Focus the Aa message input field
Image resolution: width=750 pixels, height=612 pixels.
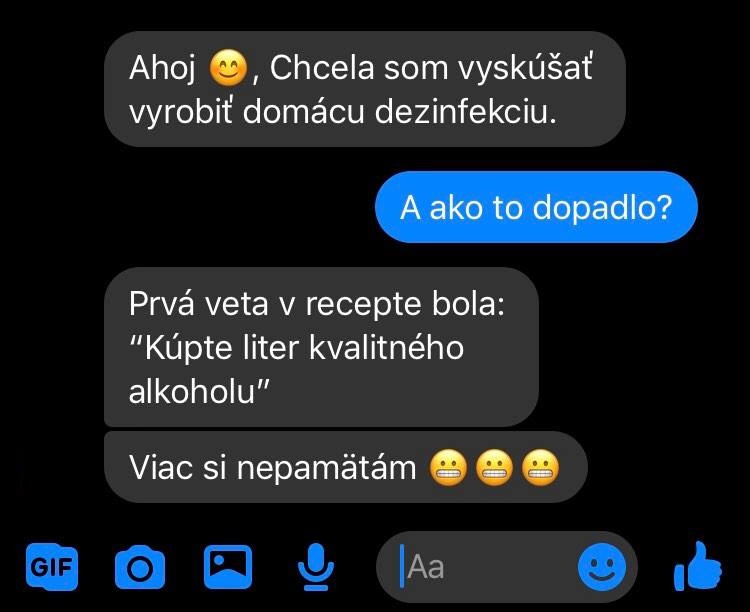click(x=480, y=568)
